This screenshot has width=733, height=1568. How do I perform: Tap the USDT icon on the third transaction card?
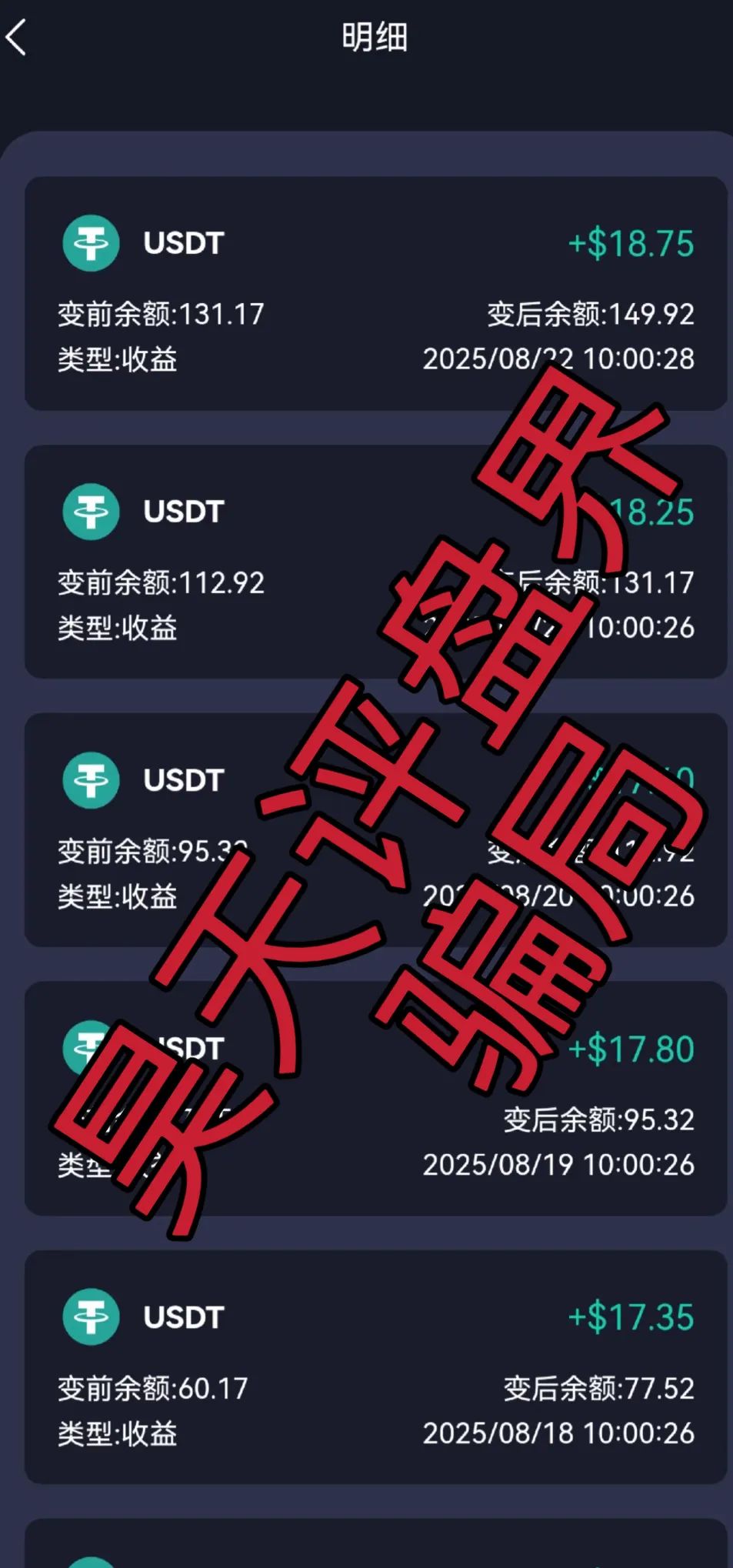pyautogui.click(x=92, y=780)
